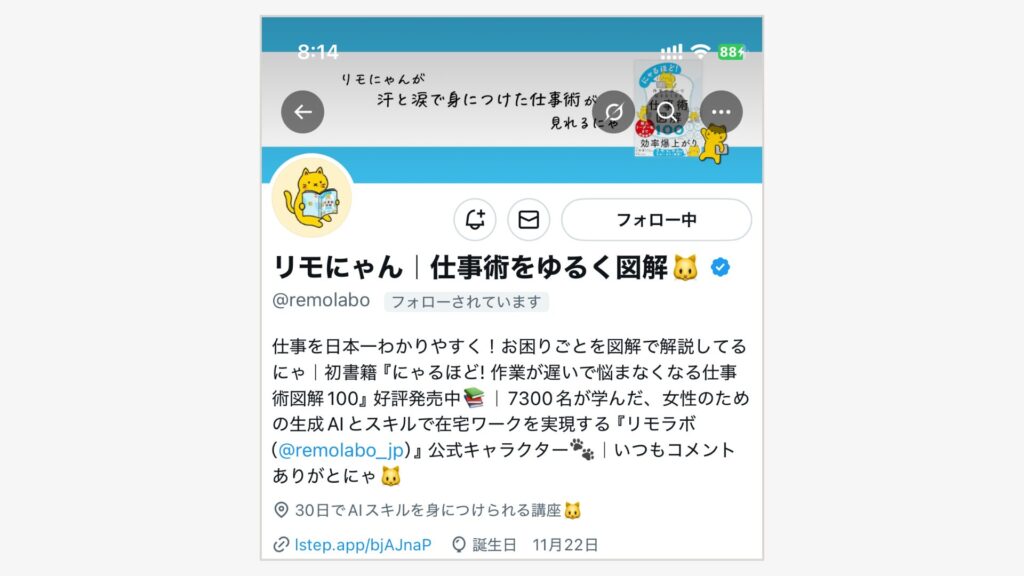This screenshot has height=576, width=1024.
Task: Go back using the arrow button
Action: point(303,112)
